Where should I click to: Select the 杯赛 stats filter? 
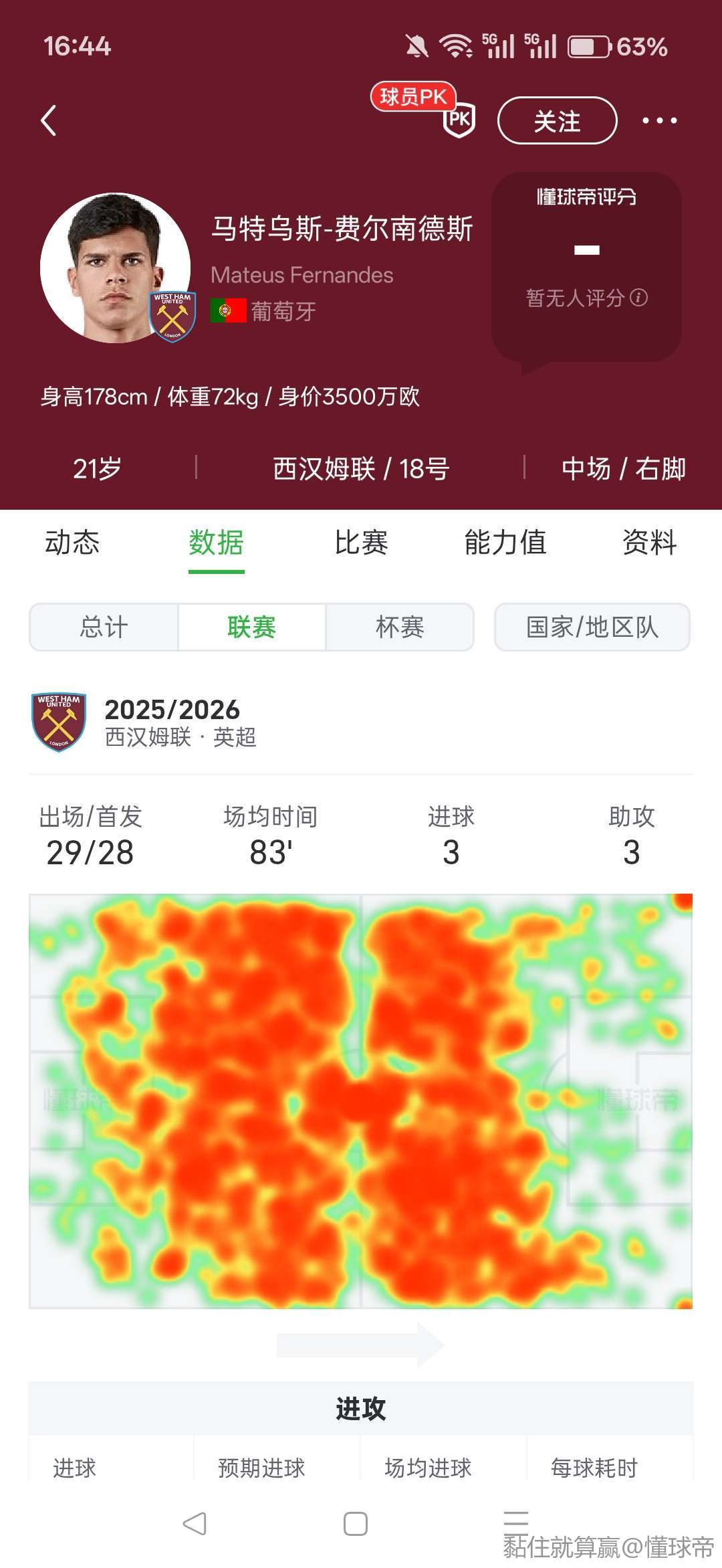point(400,627)
